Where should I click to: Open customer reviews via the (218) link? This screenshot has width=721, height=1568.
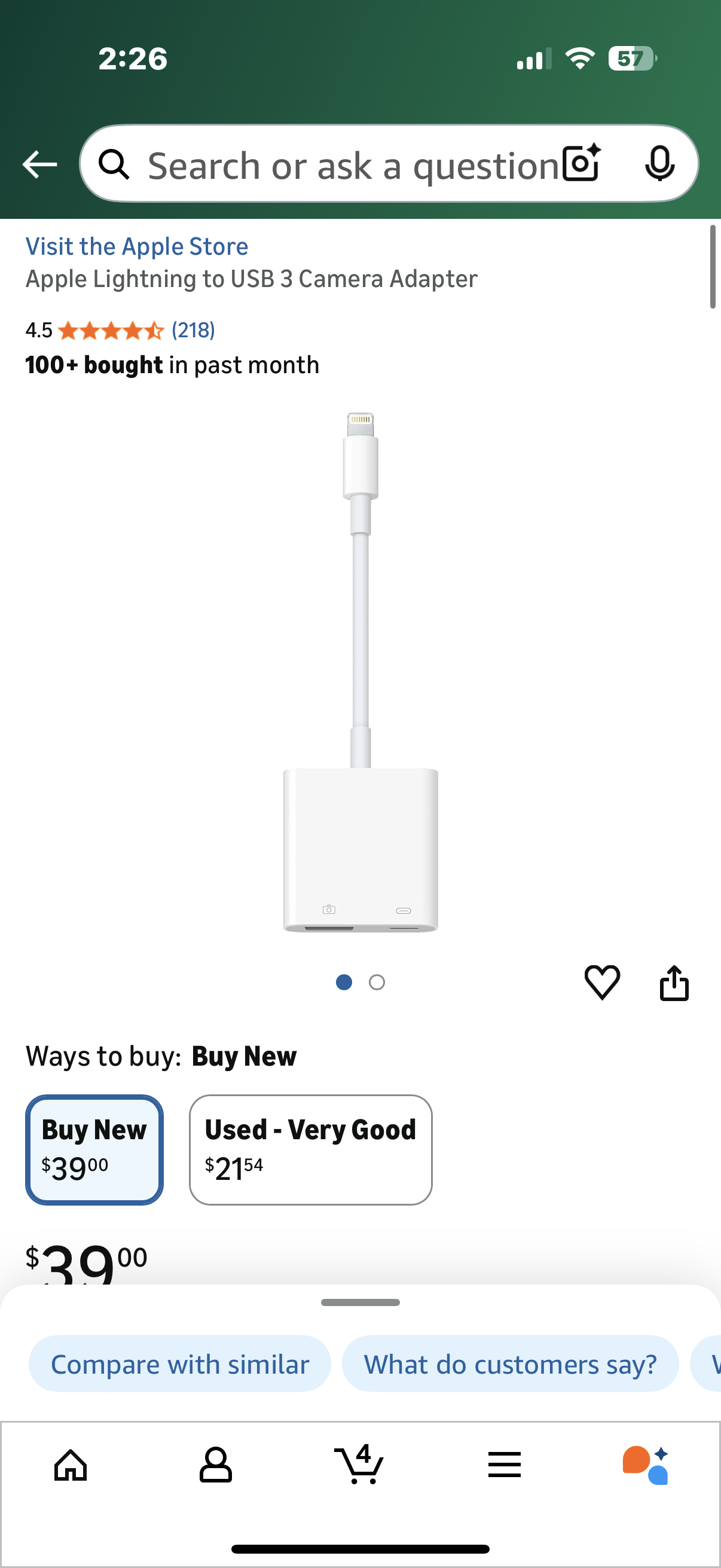193,330
